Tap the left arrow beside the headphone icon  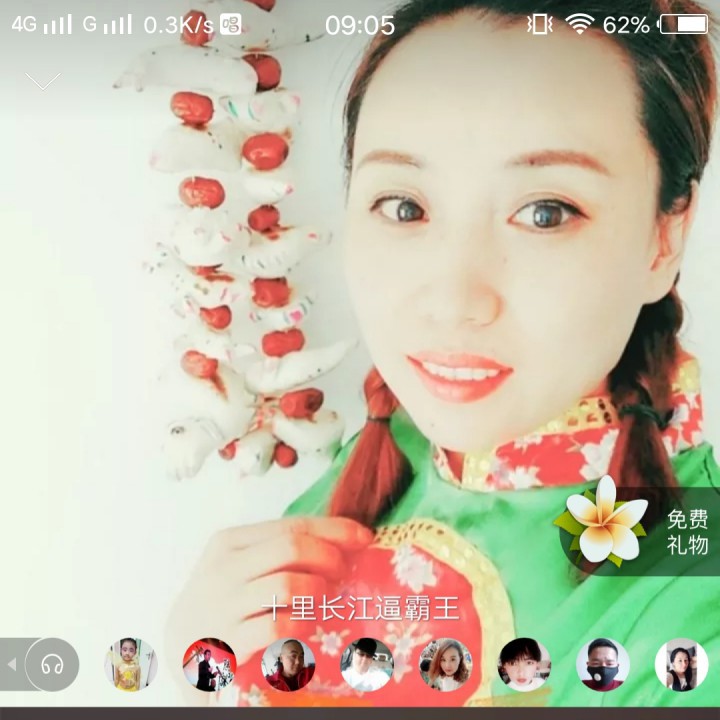point(12,664)
